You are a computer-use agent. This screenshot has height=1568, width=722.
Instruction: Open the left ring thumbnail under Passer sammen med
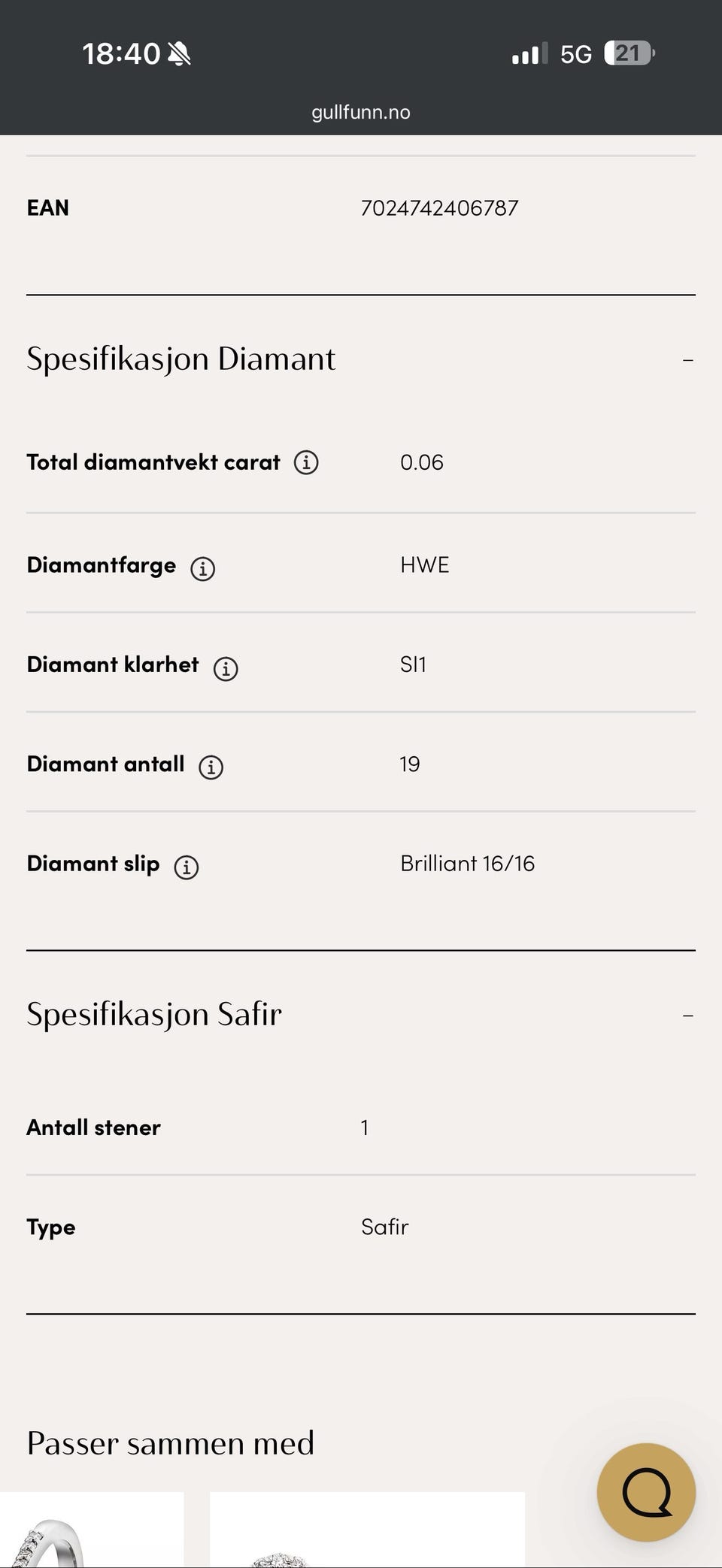tap(90, 1533)
